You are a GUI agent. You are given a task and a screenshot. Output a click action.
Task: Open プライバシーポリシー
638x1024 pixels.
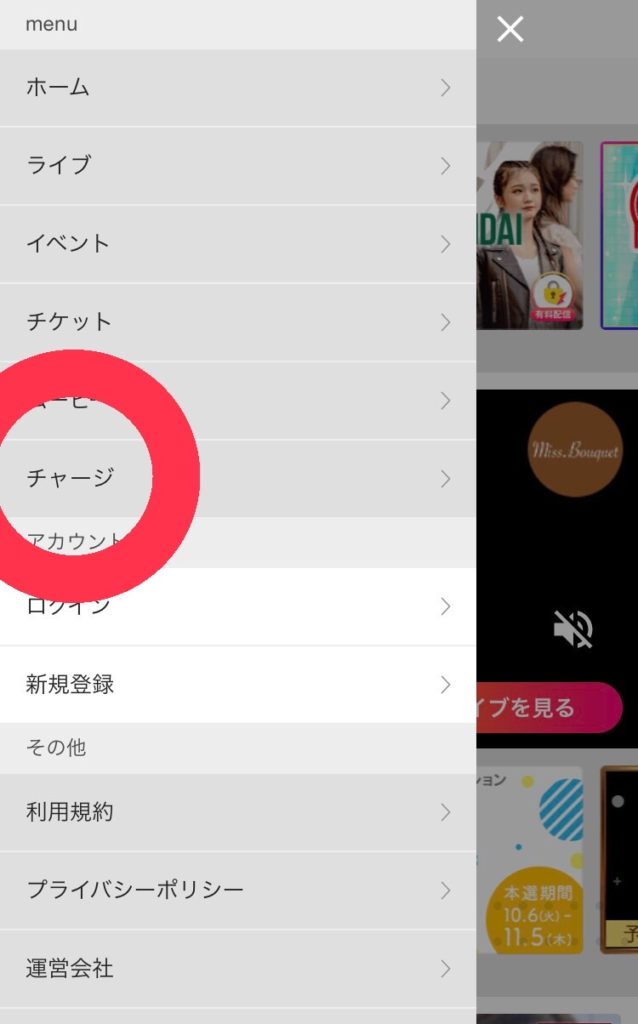238,890
